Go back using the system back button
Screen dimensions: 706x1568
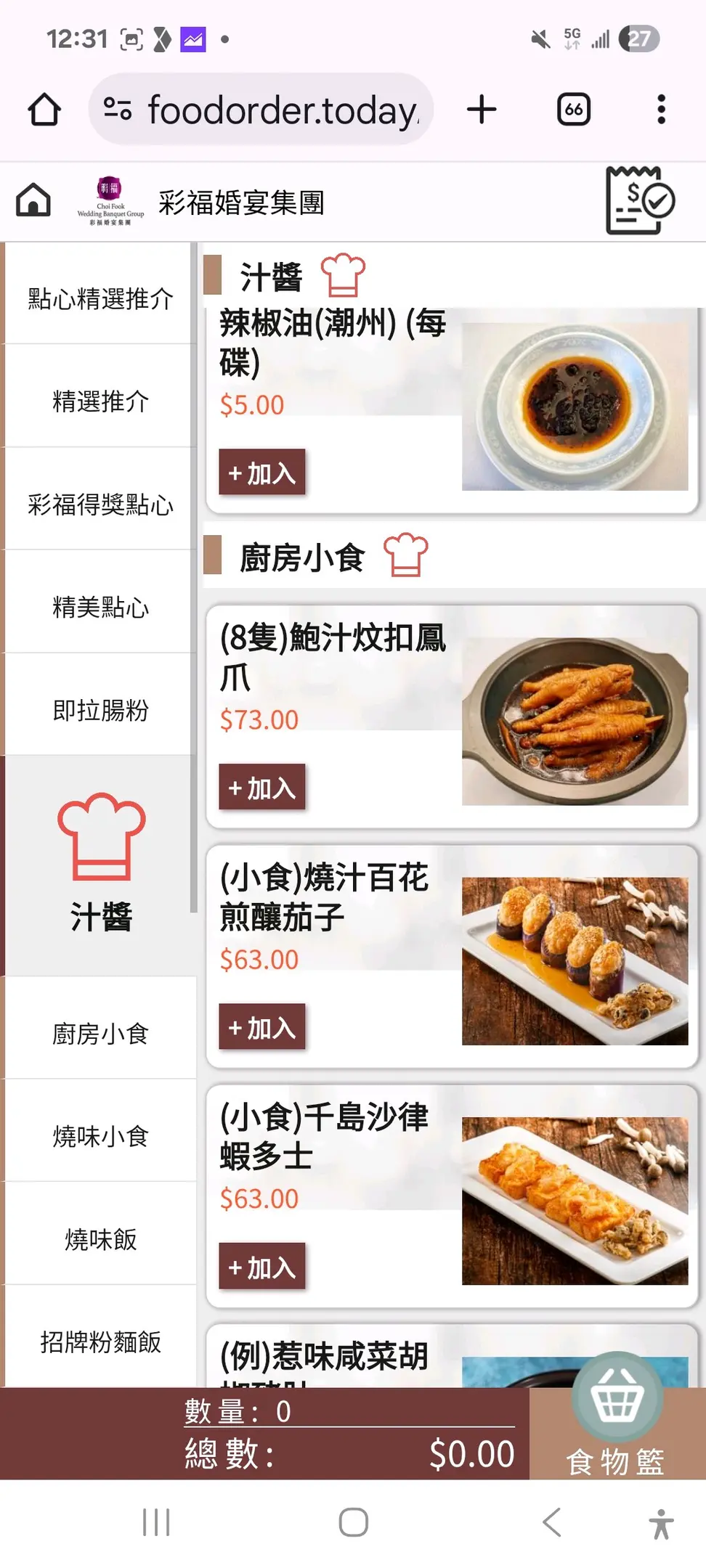552,1522
